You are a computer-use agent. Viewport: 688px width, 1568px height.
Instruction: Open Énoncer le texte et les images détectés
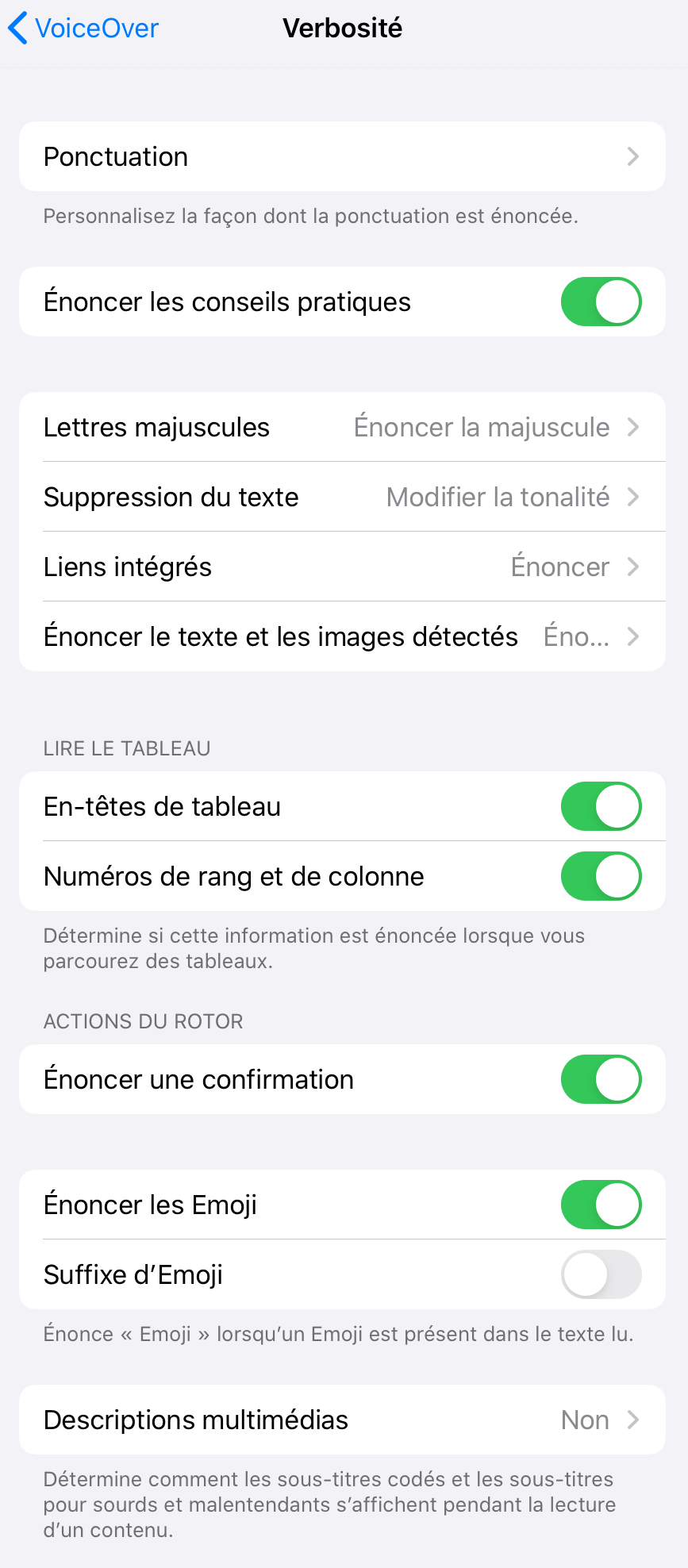point(342,636)
